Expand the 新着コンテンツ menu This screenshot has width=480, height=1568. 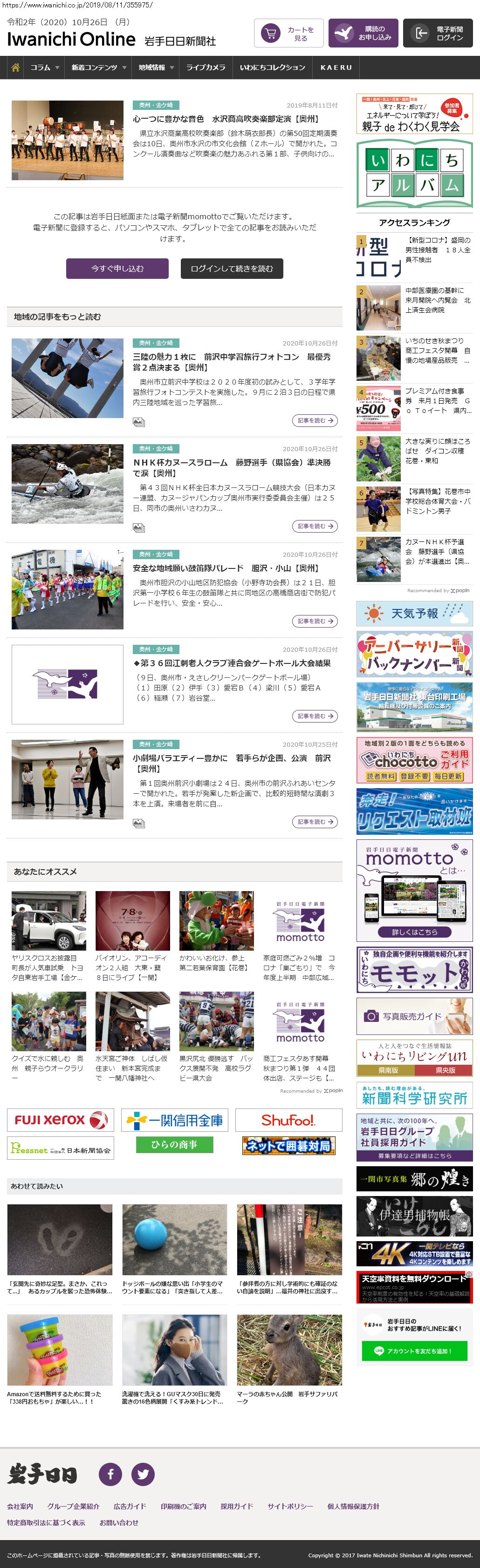click(98, 68)
